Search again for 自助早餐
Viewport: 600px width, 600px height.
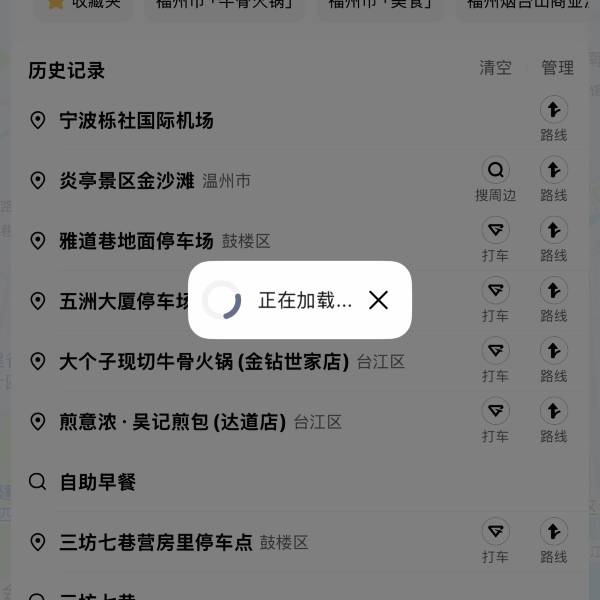(x=97, y=482)
